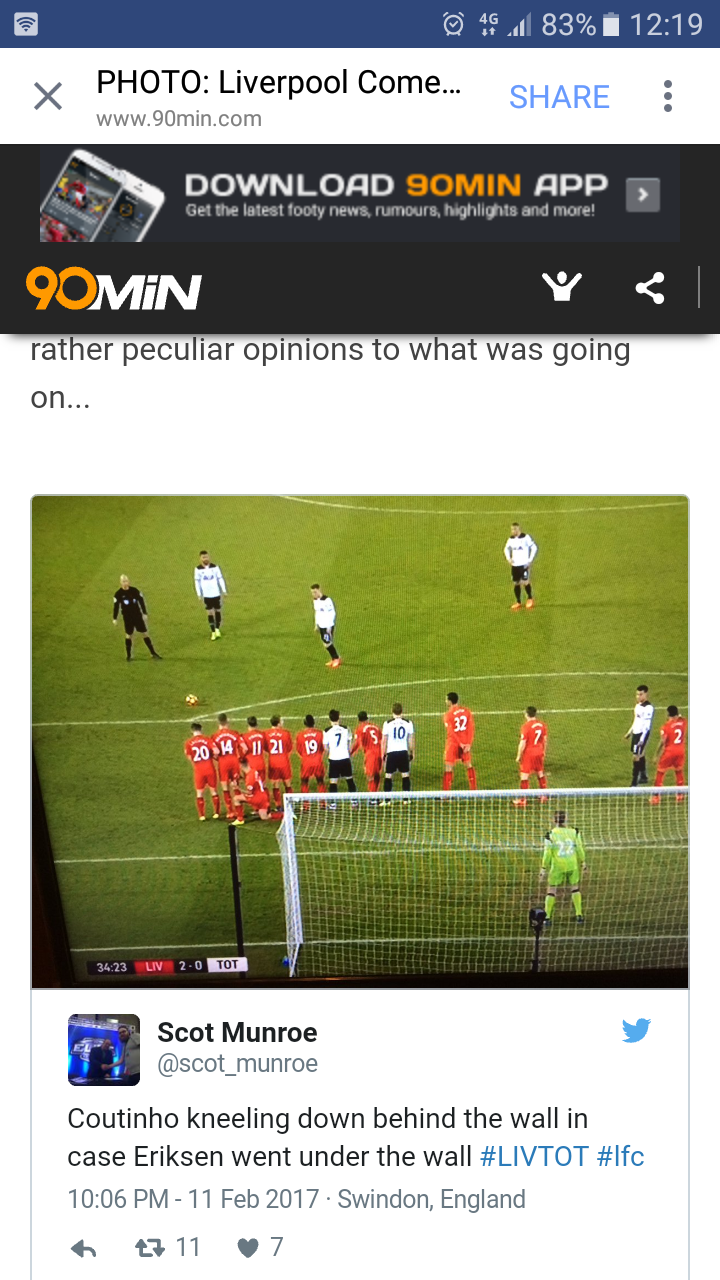This screenshot has height=1280, width=720.
Task: Open the #lfc hashtag
Action: click(620, 1157)
